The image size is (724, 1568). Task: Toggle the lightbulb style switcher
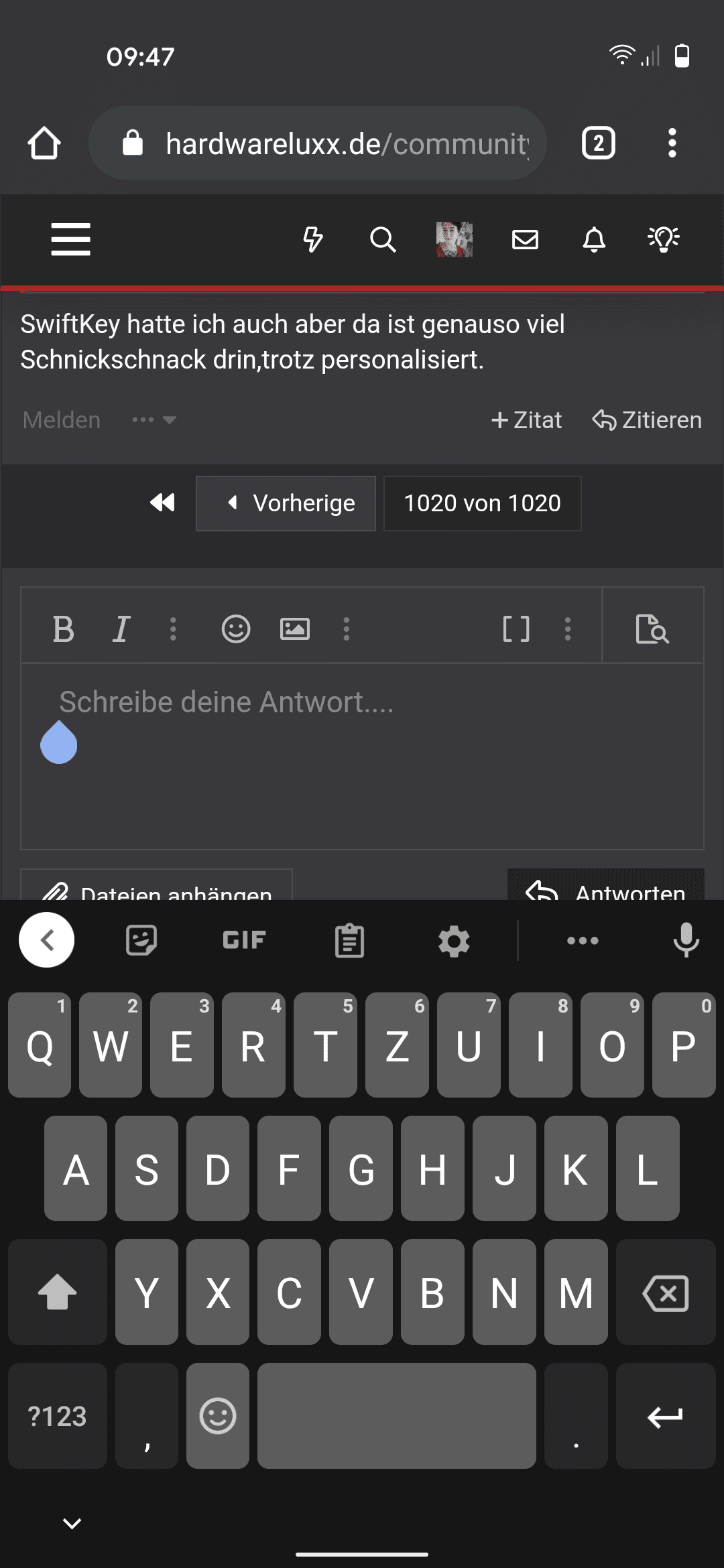coord(664,239)
